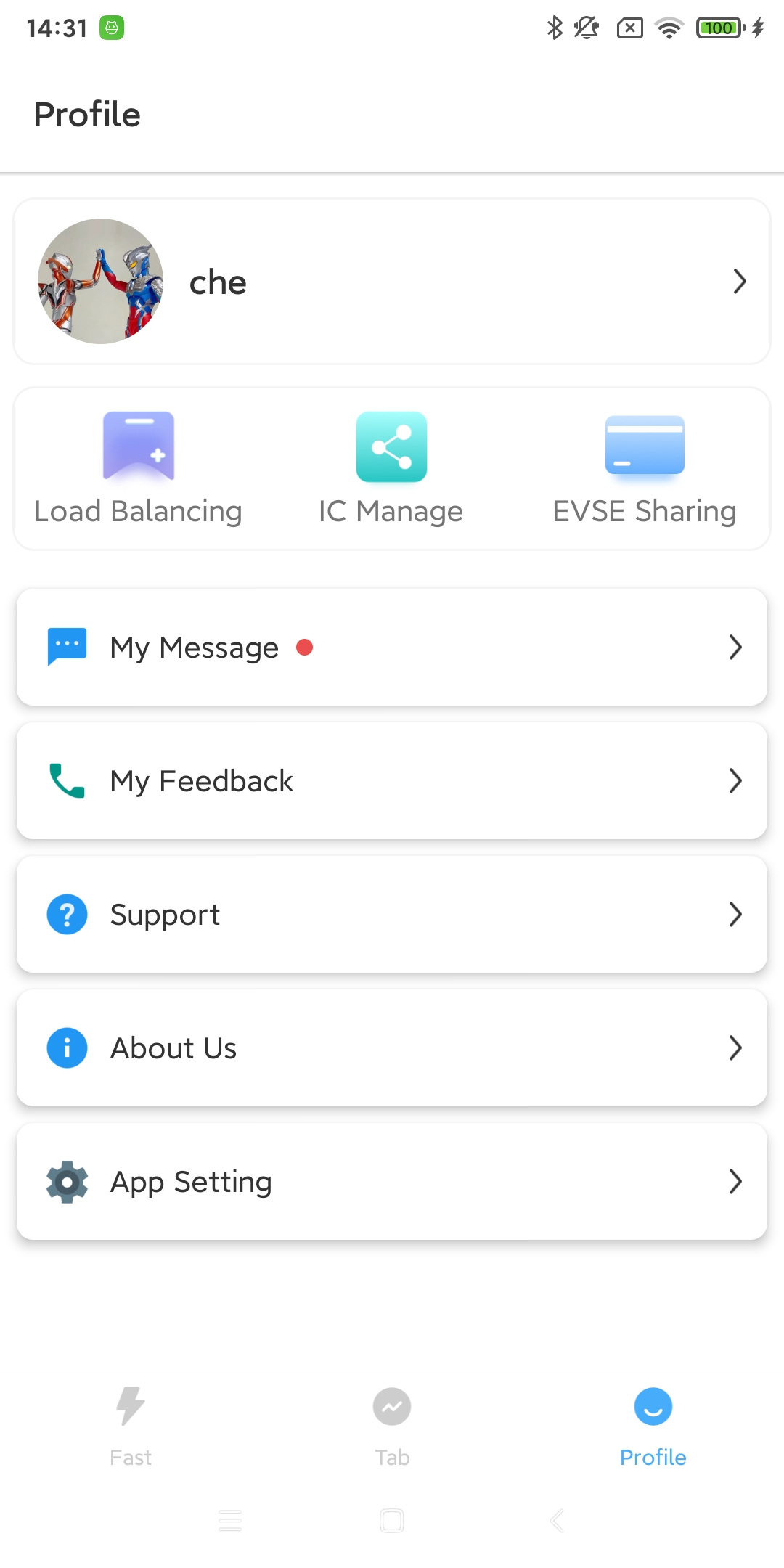Tap the system home button
Image resolution: width=784 pixels, height=1568 pixels.
click(x=392, y=1520)
